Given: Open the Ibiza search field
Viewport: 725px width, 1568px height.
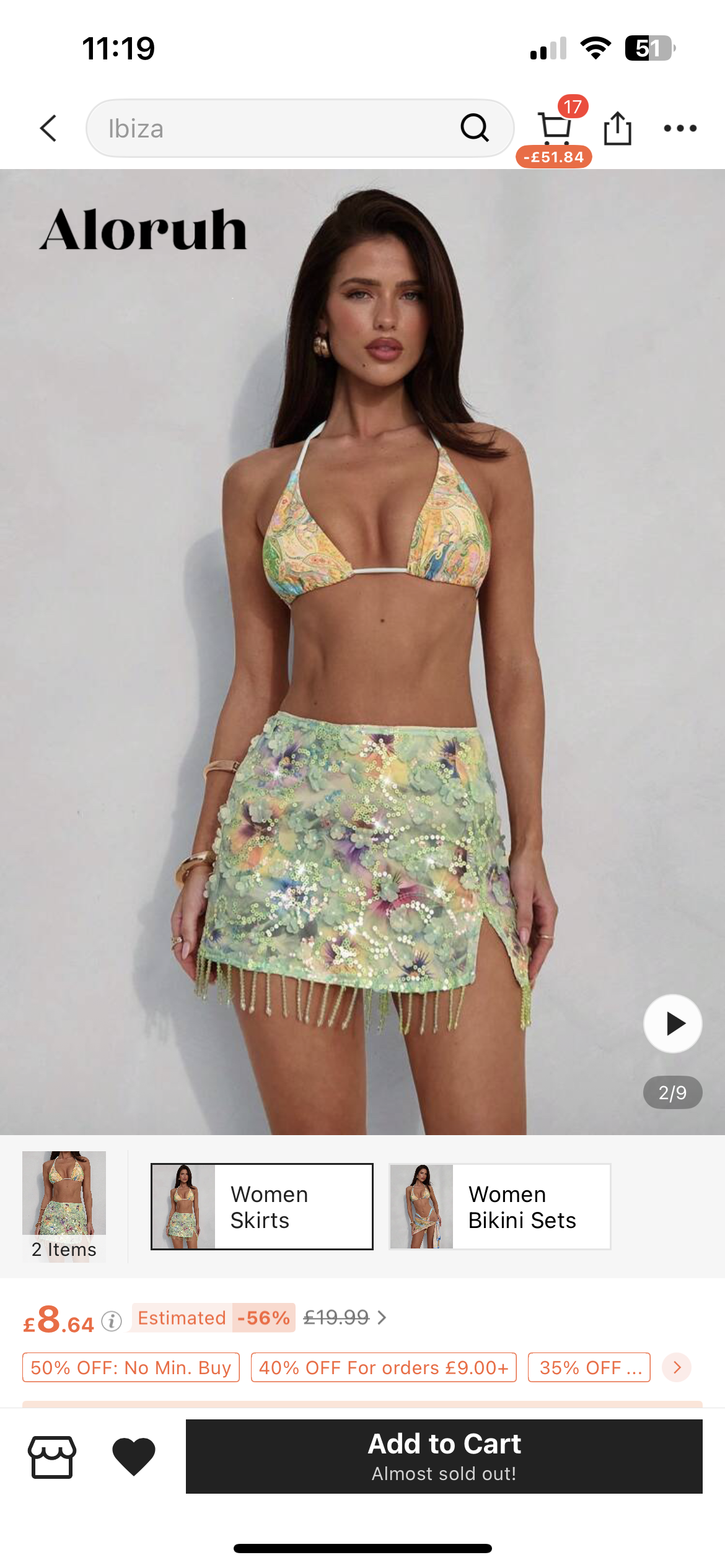Looking at the screenshot, I should (x=273, y=129).
